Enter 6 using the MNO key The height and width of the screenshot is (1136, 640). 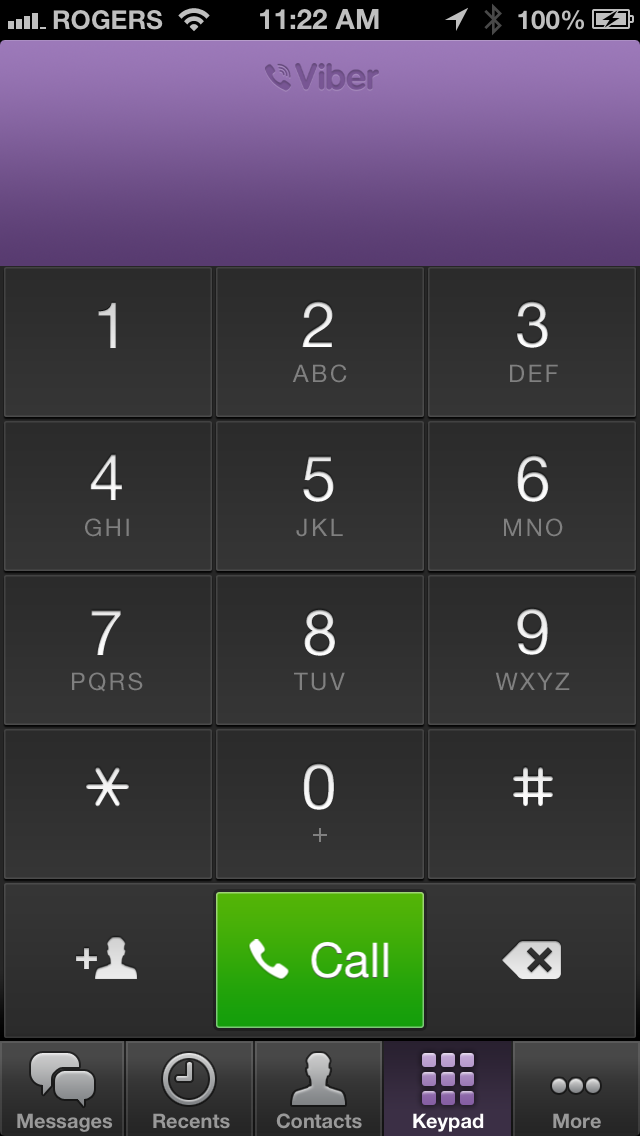tap(532, 496)
